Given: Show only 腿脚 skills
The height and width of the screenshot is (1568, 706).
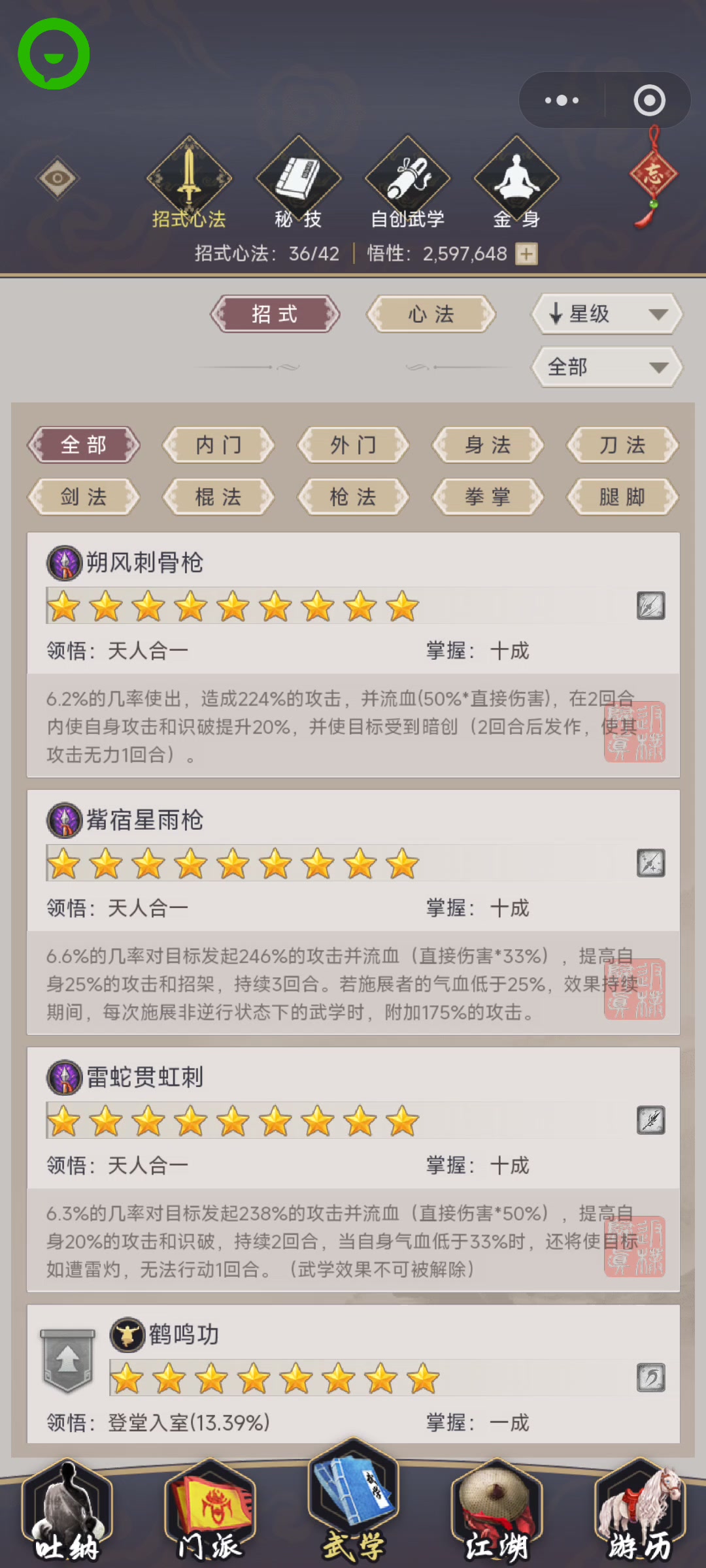Looking at the screenshot, I should click(622, 497).
